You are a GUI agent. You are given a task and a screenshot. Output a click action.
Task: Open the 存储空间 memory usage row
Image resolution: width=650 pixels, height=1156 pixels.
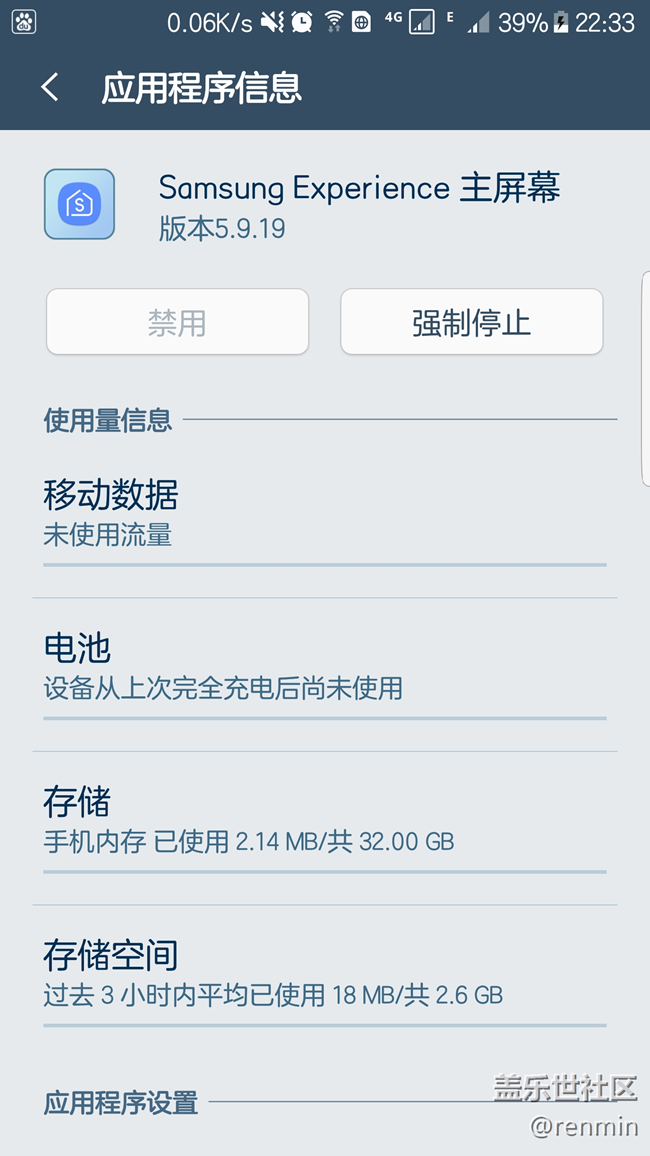324,973
